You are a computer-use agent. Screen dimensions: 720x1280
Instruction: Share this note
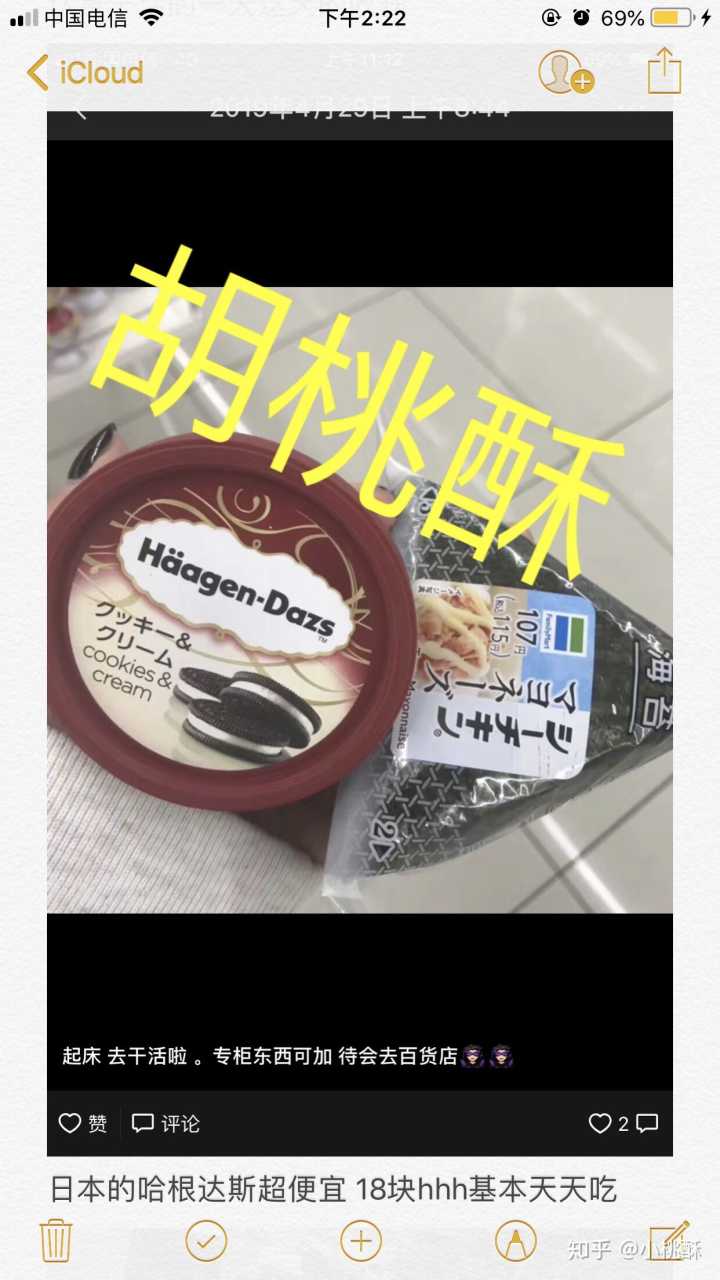(664, 73)
